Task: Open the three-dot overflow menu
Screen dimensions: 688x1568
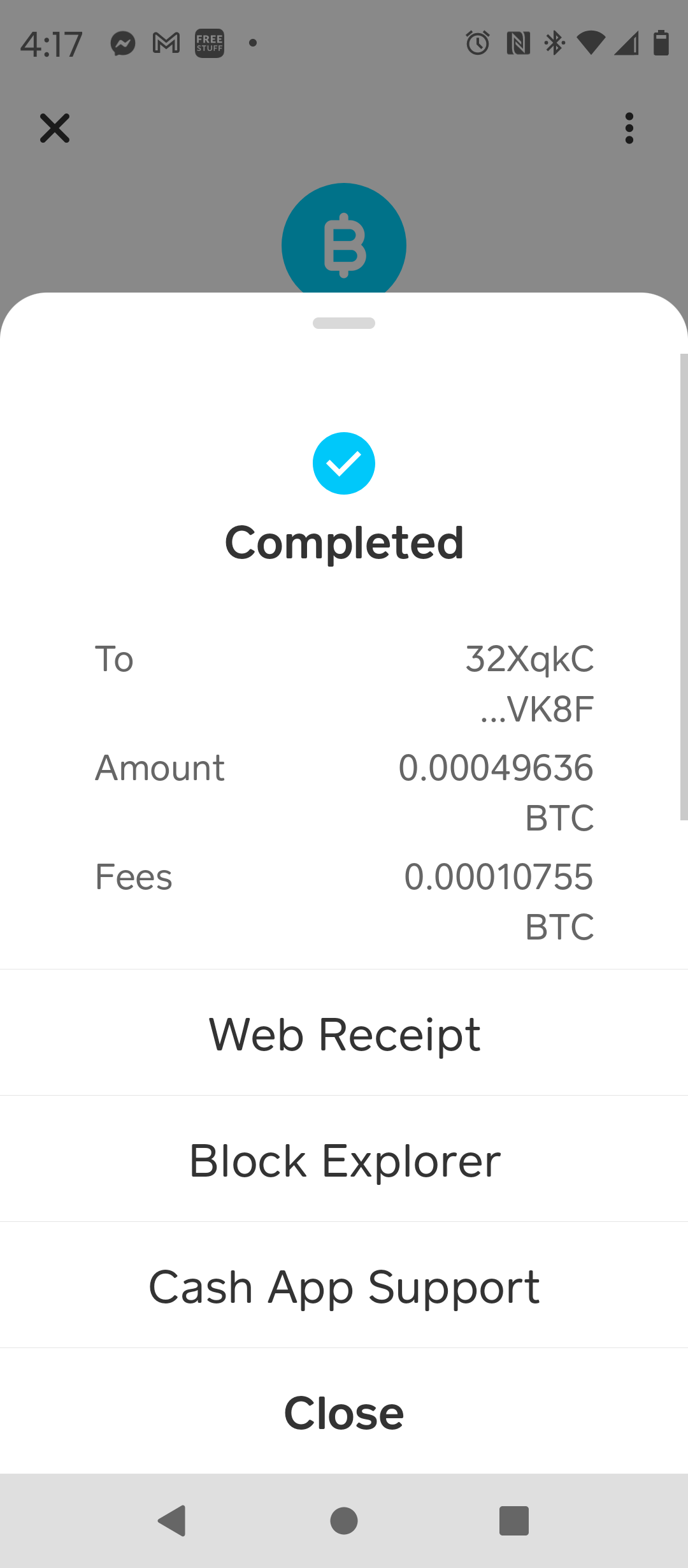Action: [x=629, y=128]
